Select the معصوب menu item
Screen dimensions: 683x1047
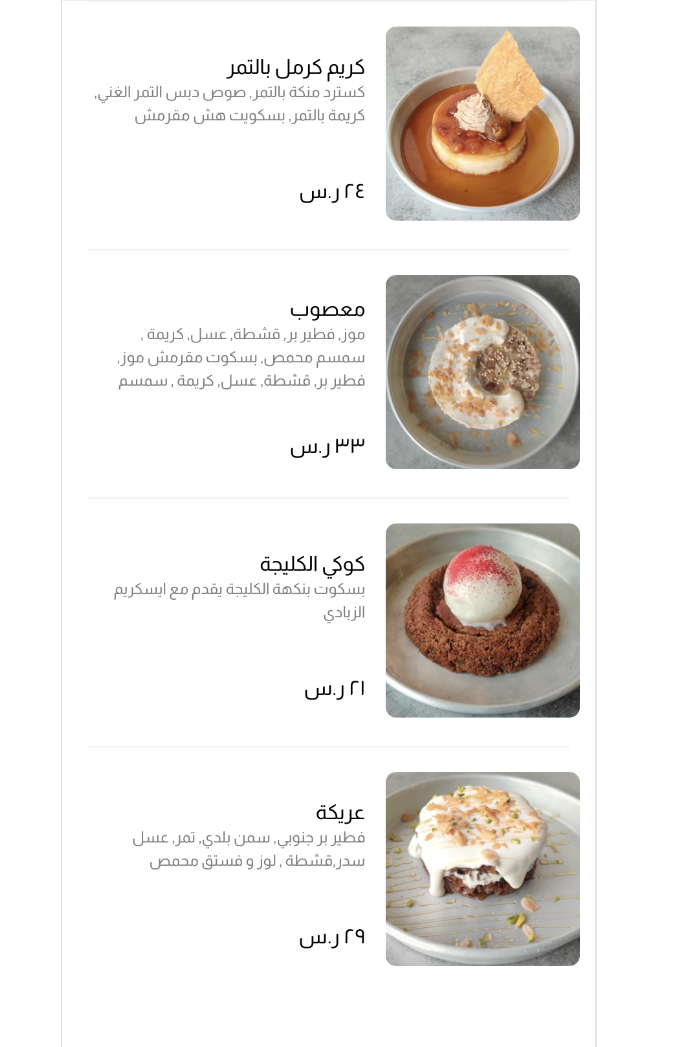click(327, 309)
